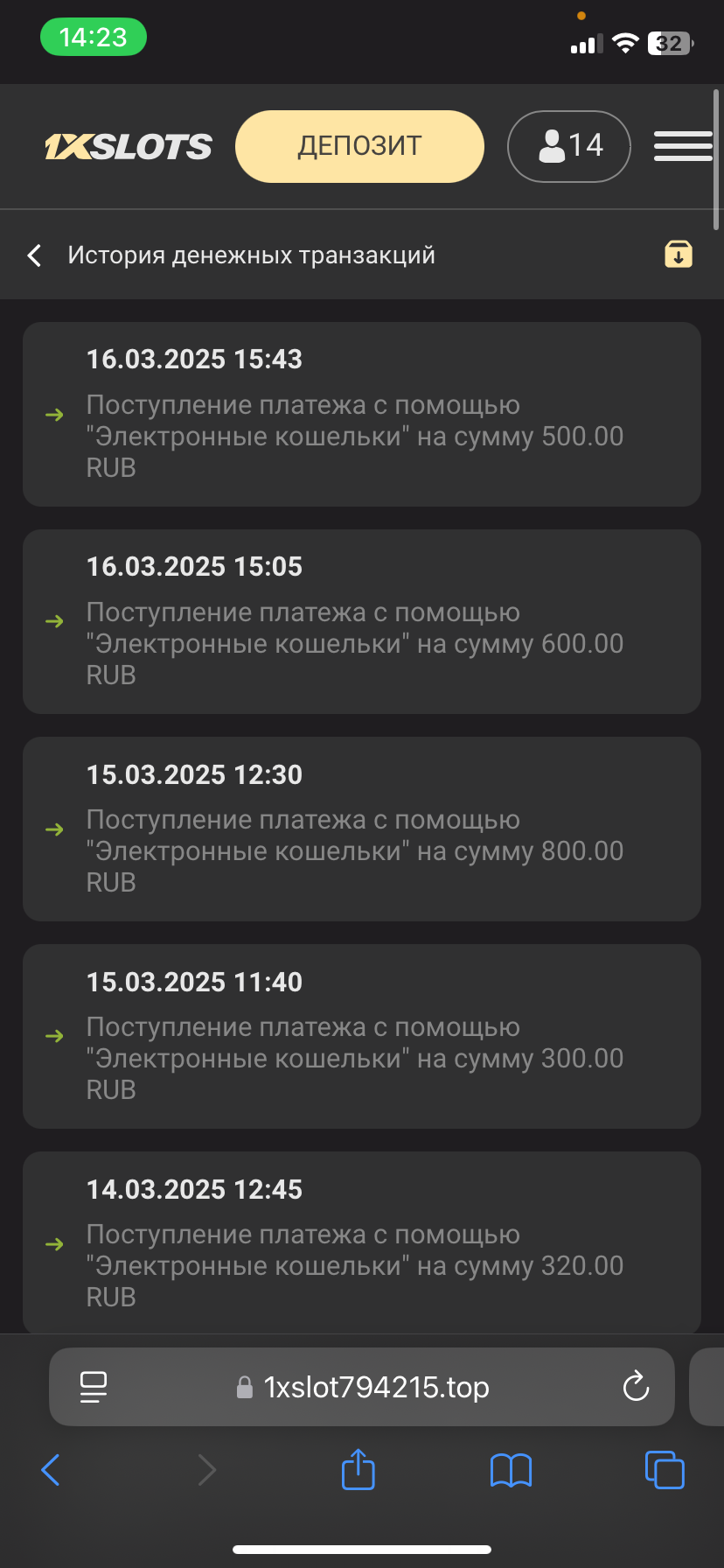Go back from История денежных транзакций
724x1568 pixels.
click(x=35, y=255)
